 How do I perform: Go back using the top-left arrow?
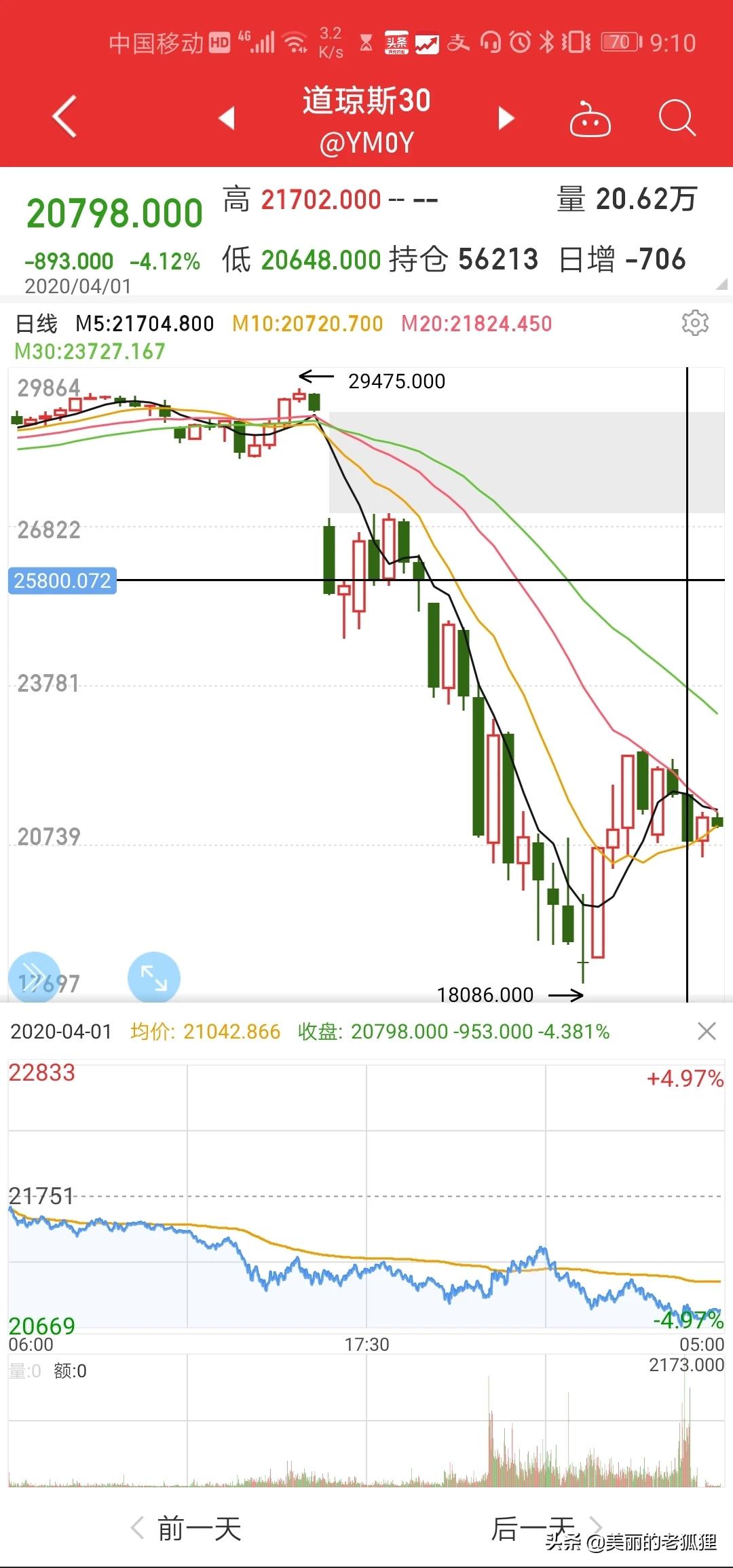pyautogui.click(x=64, y=117)
